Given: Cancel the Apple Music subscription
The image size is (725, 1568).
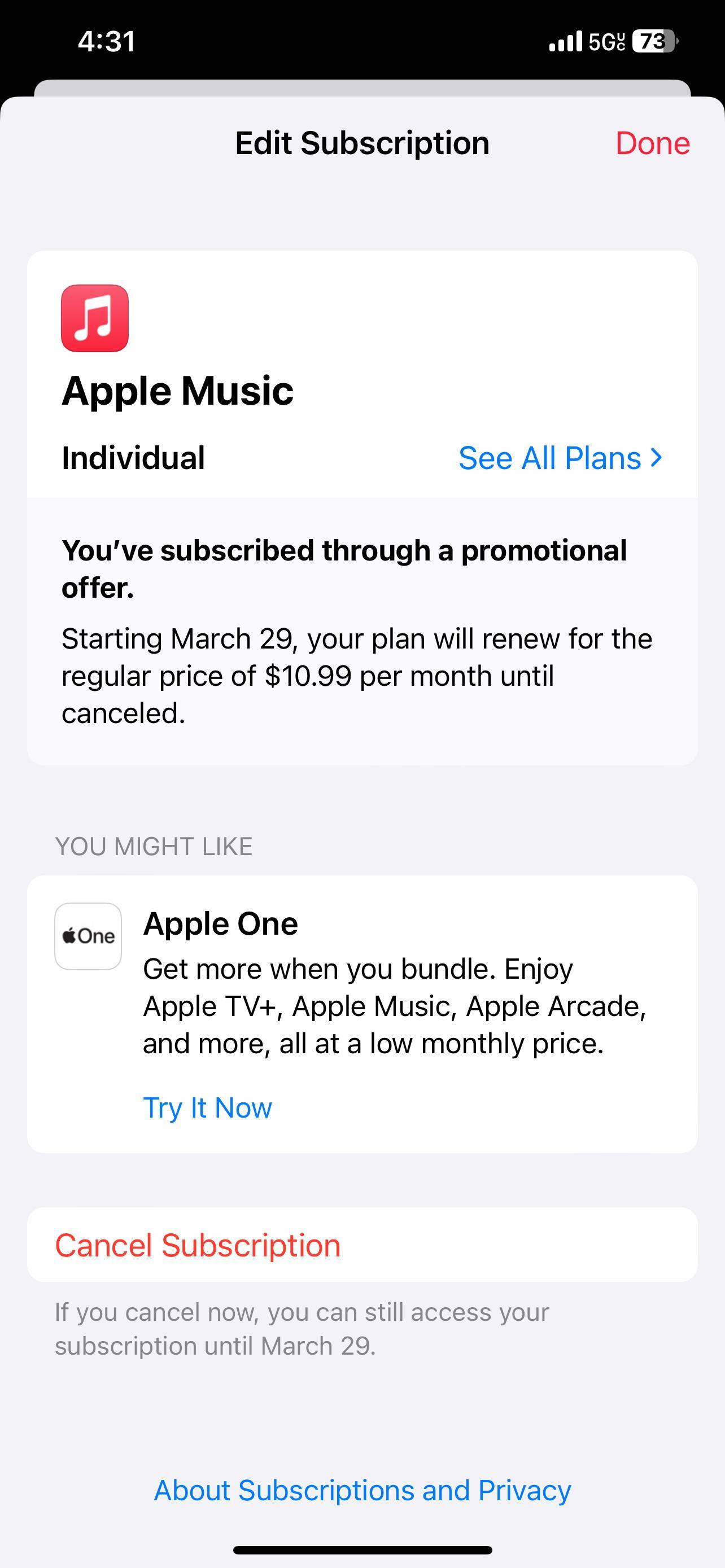Looking at the screenshot, I should point(198,1245).
